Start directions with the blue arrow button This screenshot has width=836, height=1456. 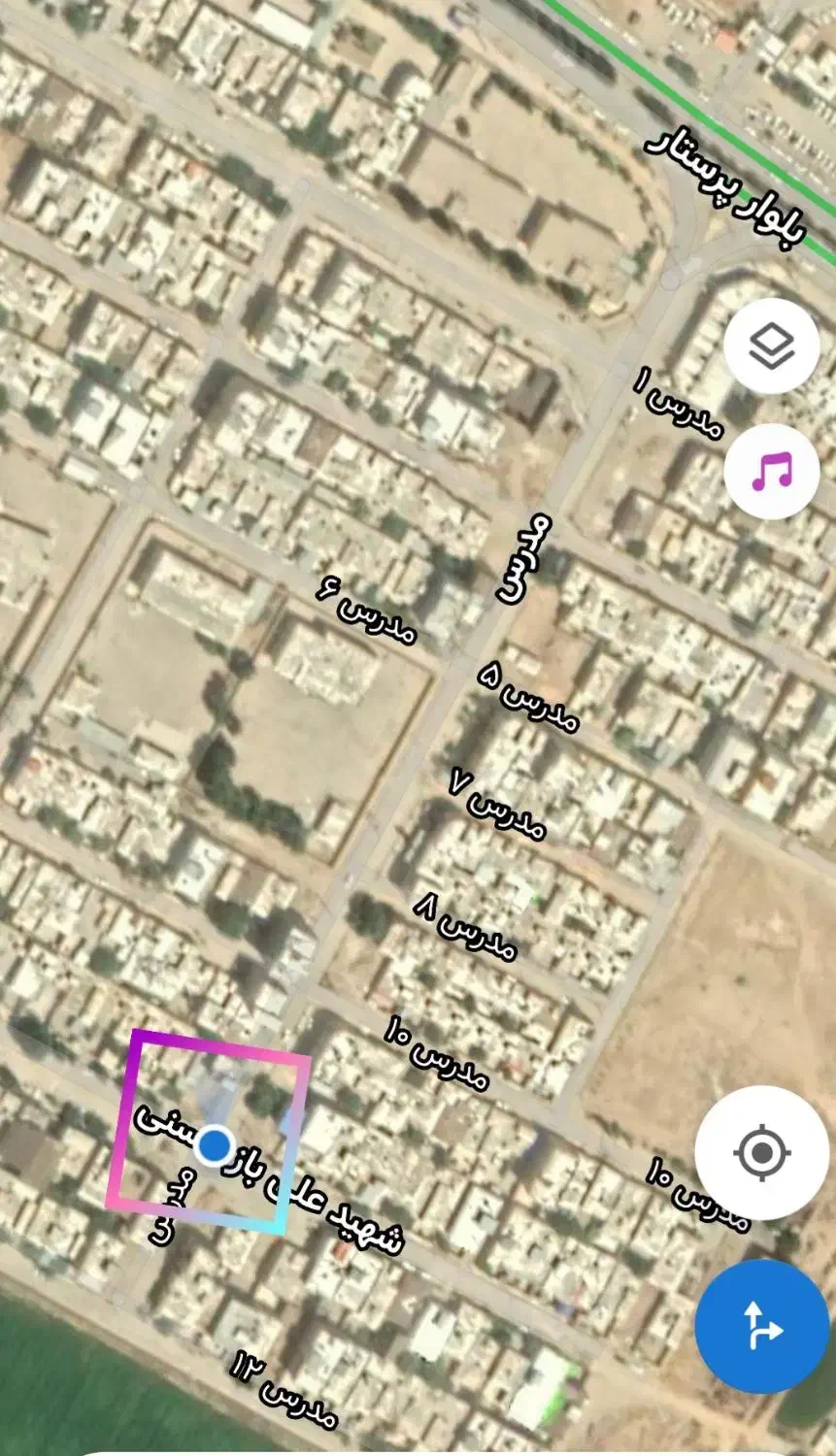(x=762, y=1326)
